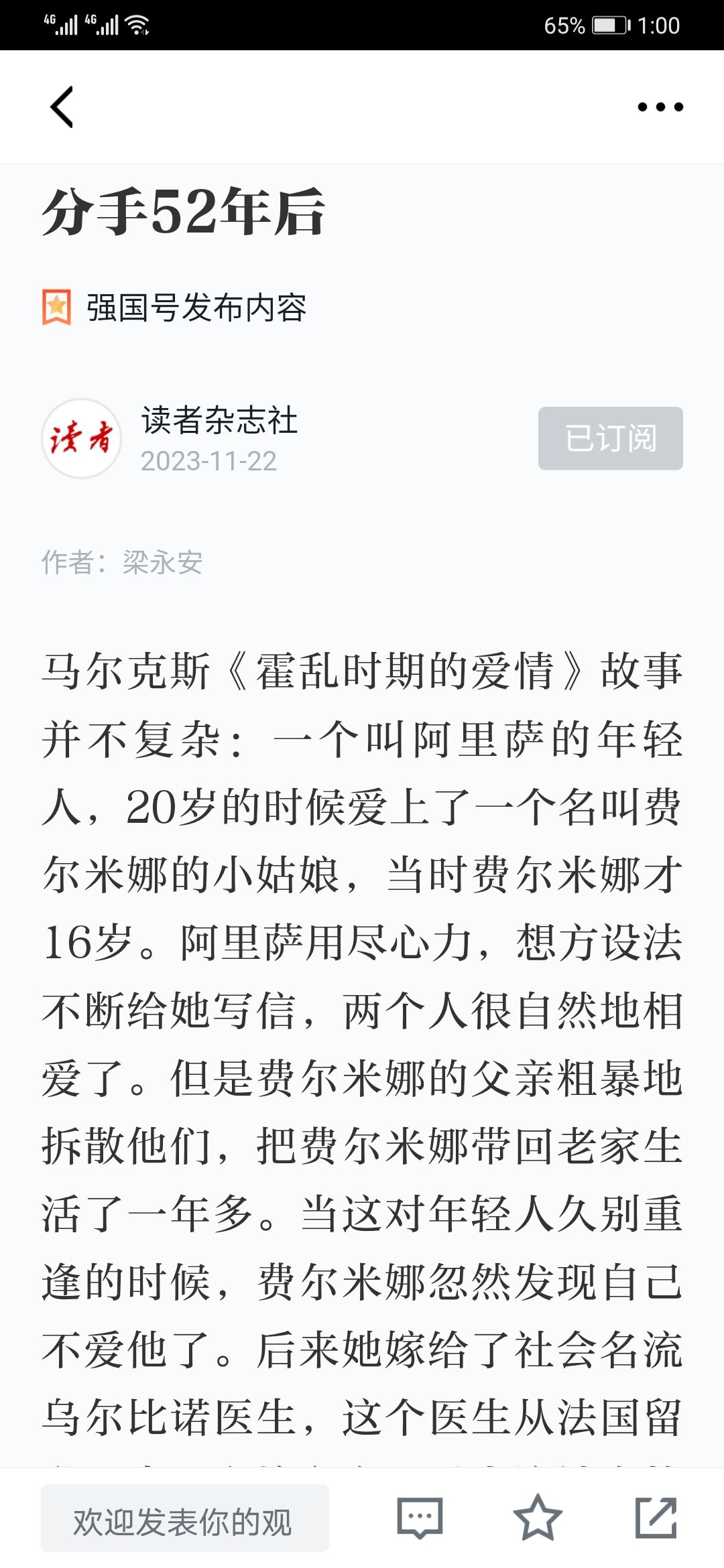View comments via speech bubble icon
Image resolution: width=724 pixels, height=1568 pixels.
[420, 1518]
